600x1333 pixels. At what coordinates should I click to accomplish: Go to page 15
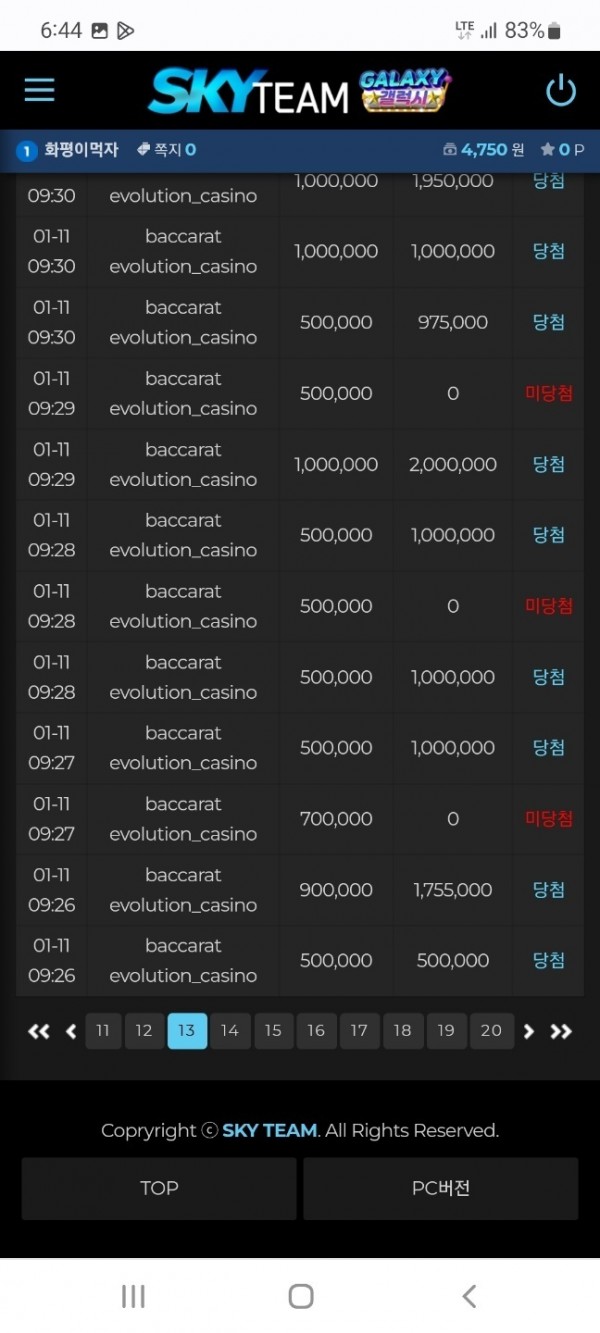pos(273,1031)
